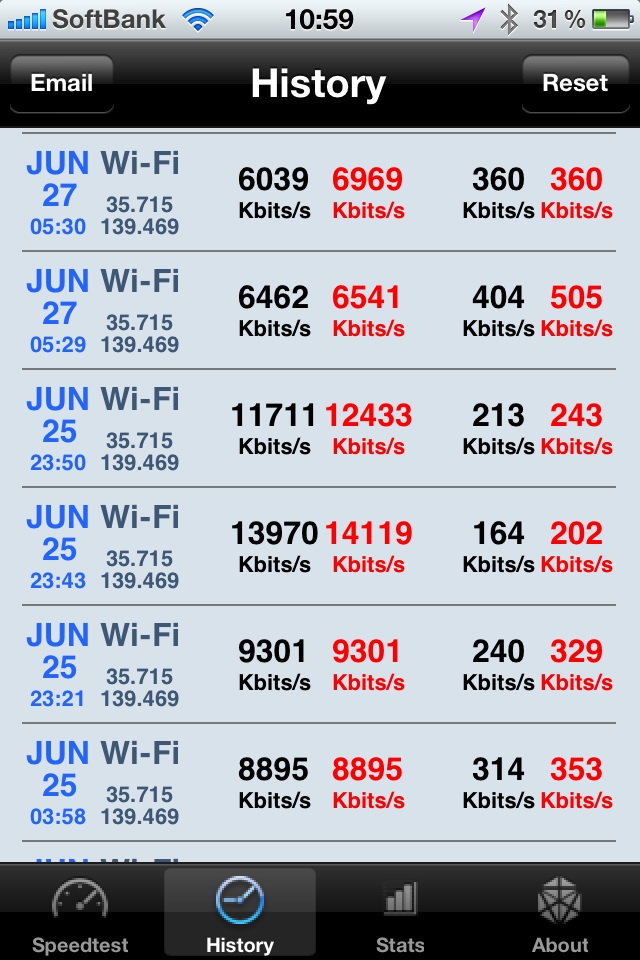Reset the speed test history

coord(575,84)
